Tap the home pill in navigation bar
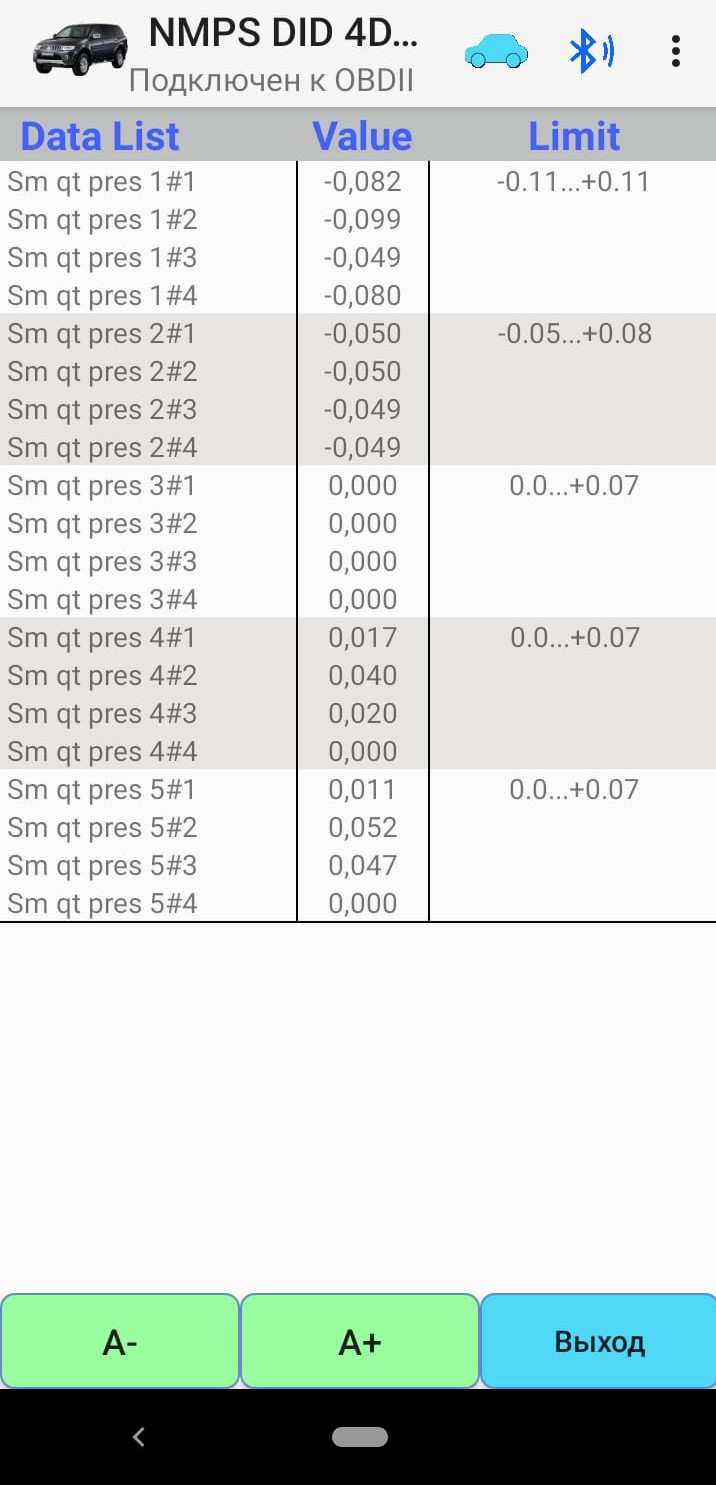This screenshot has width=716, height=1485. coord(360,1437)
